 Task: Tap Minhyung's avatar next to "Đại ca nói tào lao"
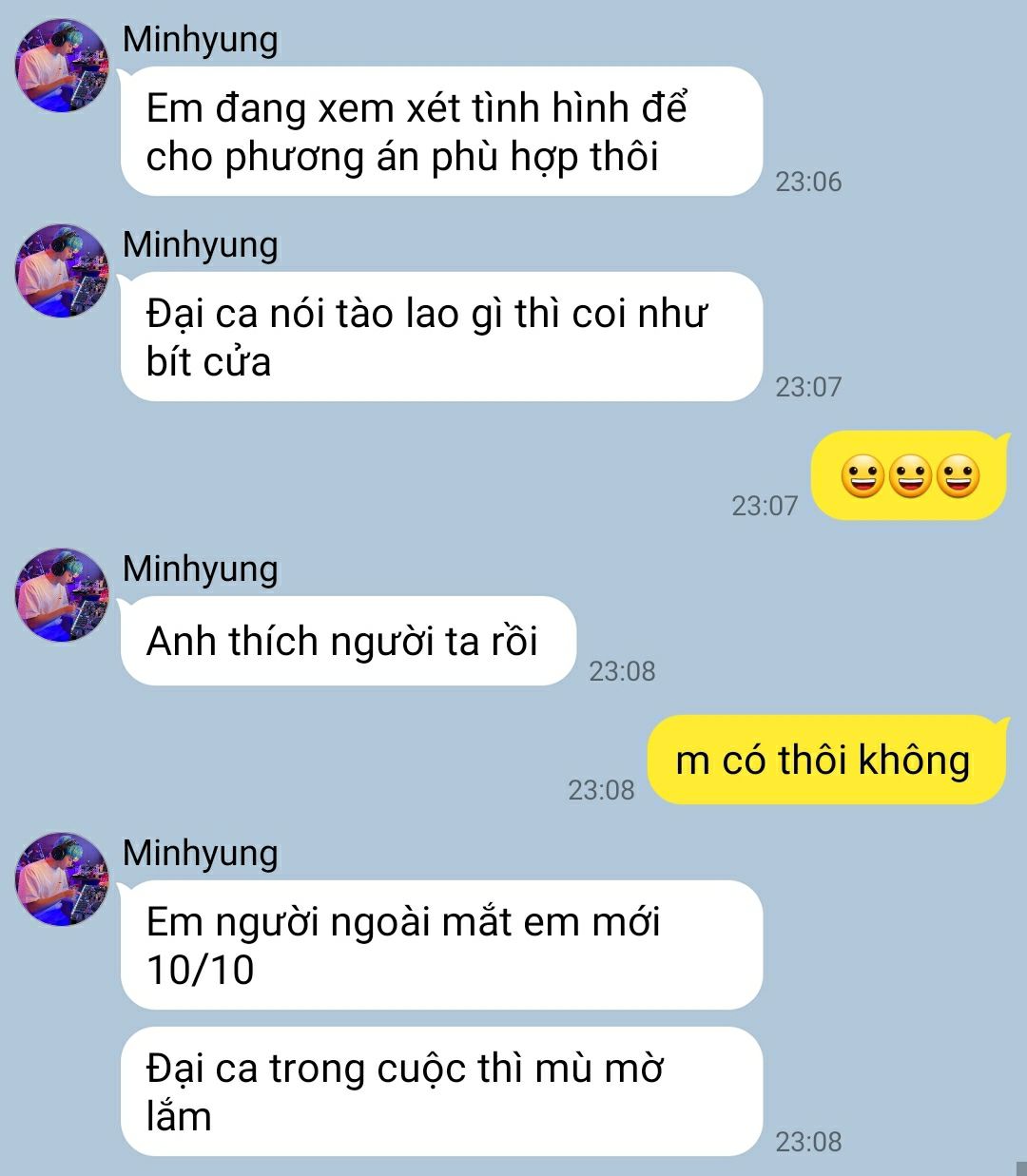point(62,271)
